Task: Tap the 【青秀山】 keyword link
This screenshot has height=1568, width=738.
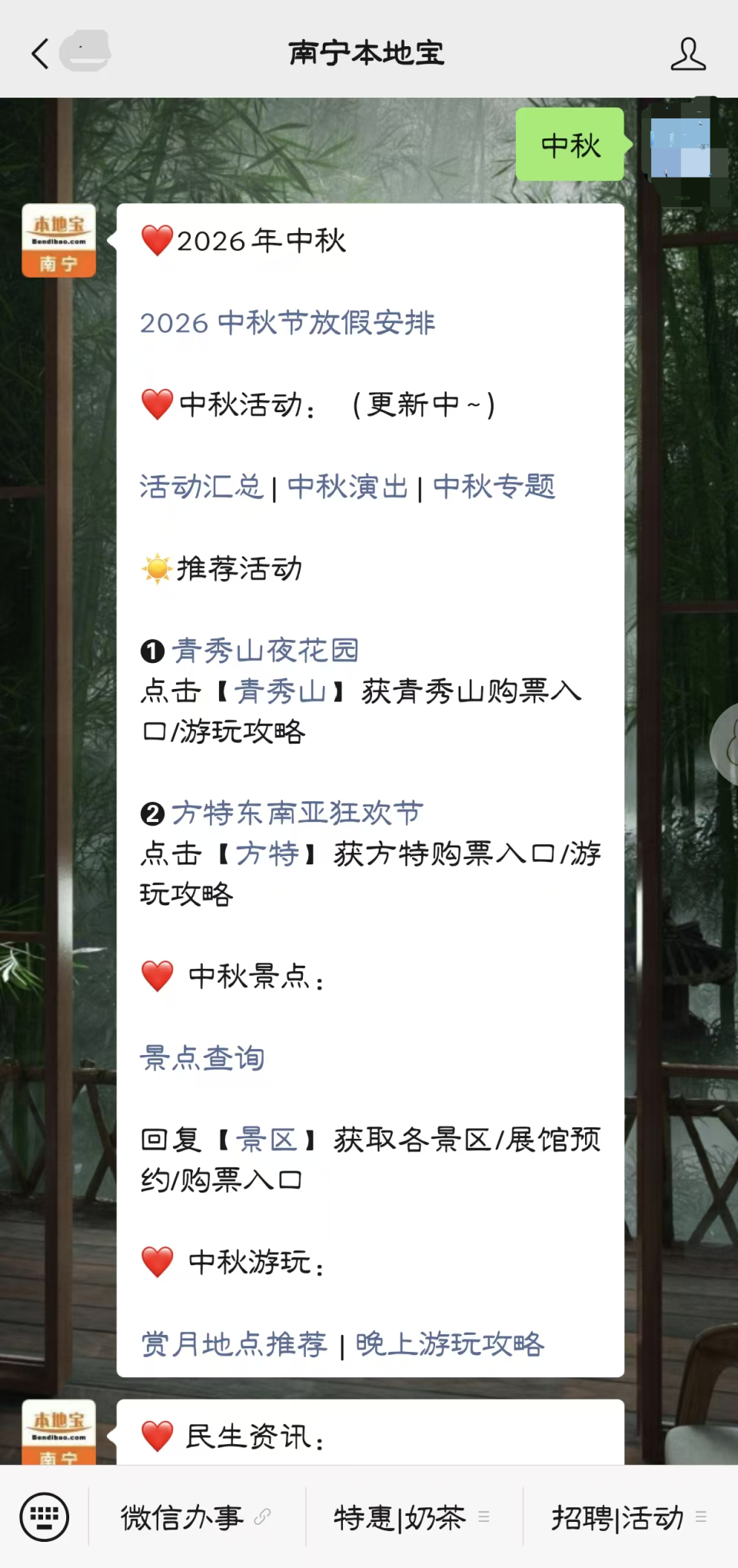Action: click(x=281, y=691)
